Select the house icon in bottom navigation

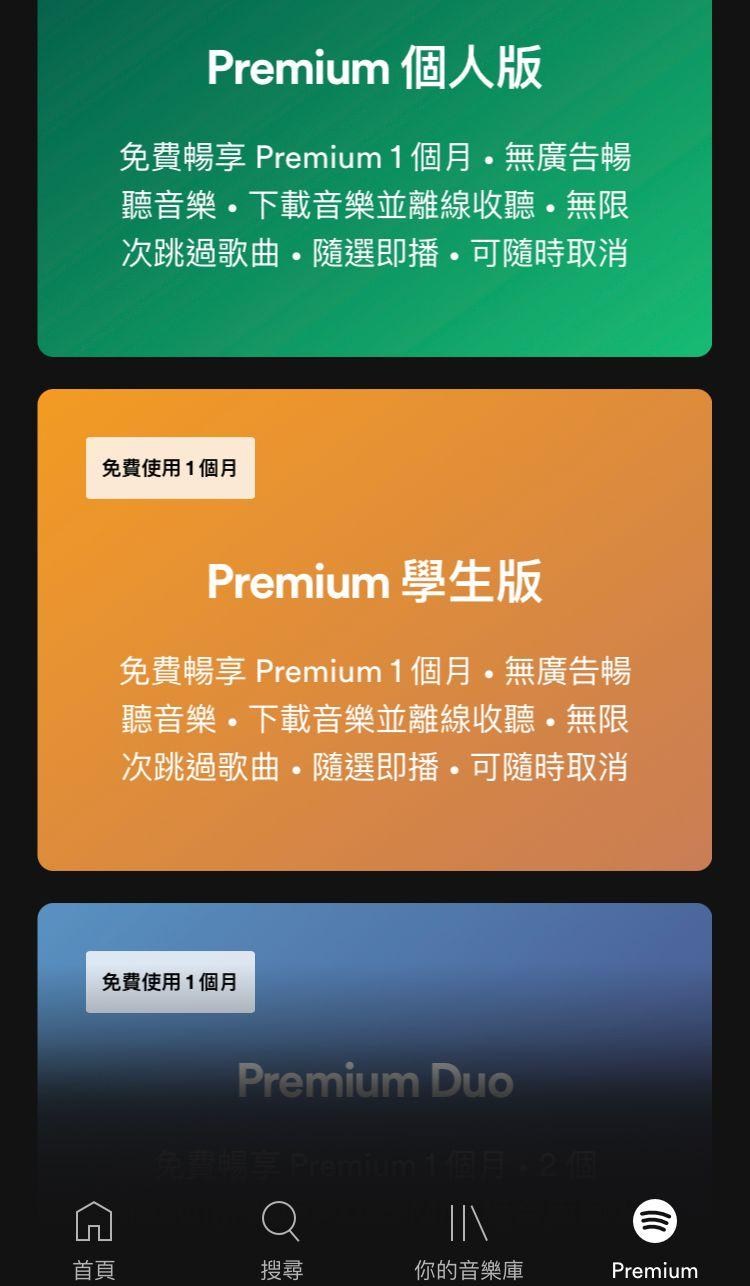pyautogui.click(x=93, y=1221)
